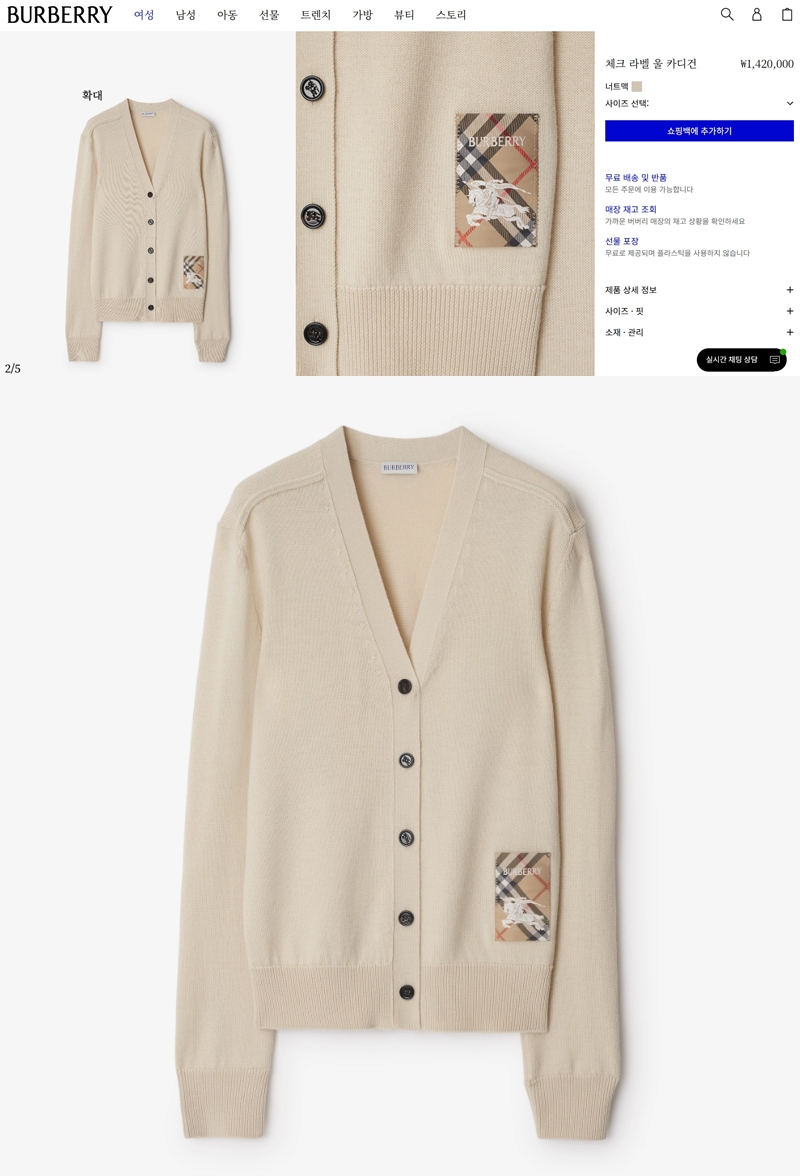Open the 사이즈 선택 dropdown
The width and height of the screenshot is (800, 1176).
pos(699,103)
